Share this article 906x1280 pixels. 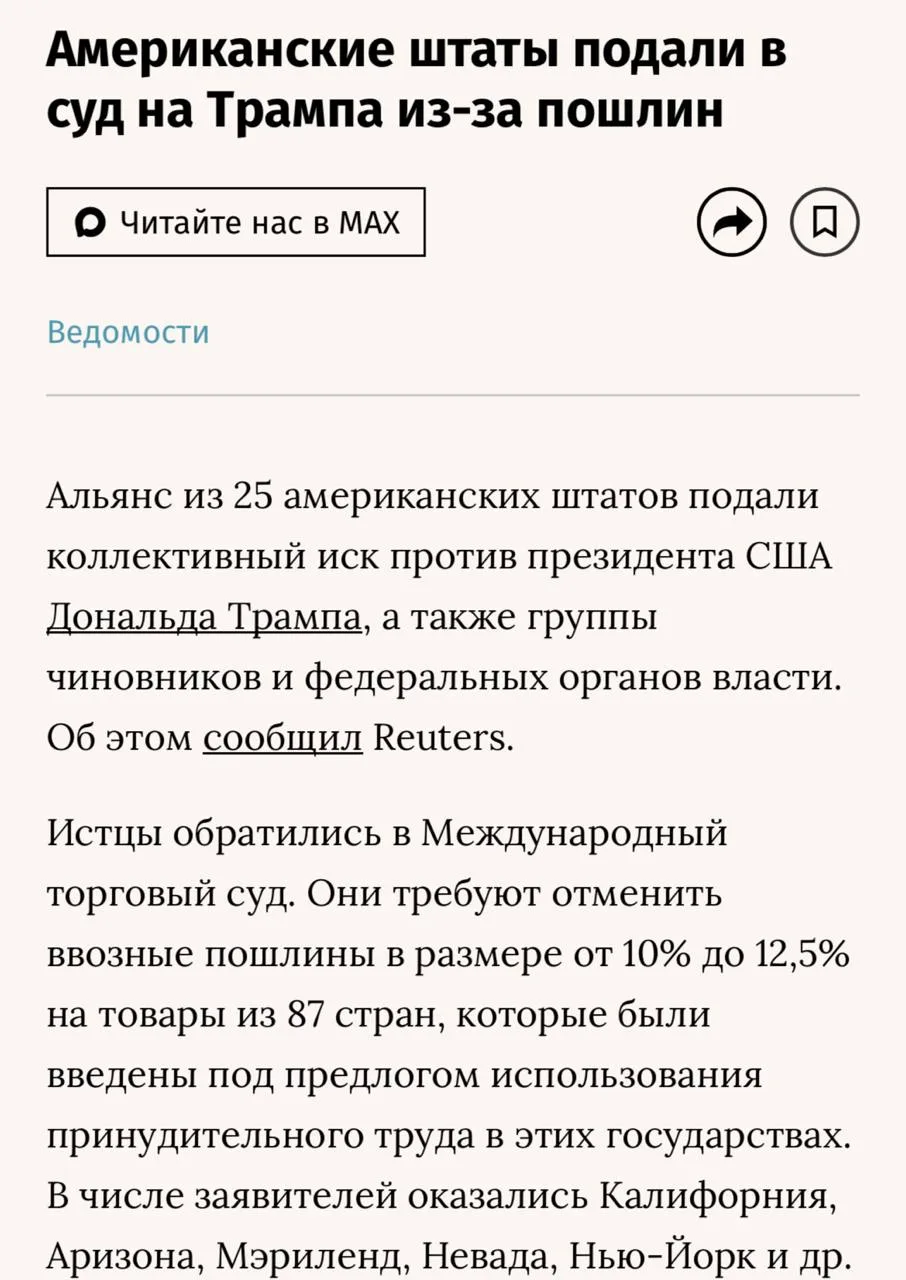click(x=732, y=222)
